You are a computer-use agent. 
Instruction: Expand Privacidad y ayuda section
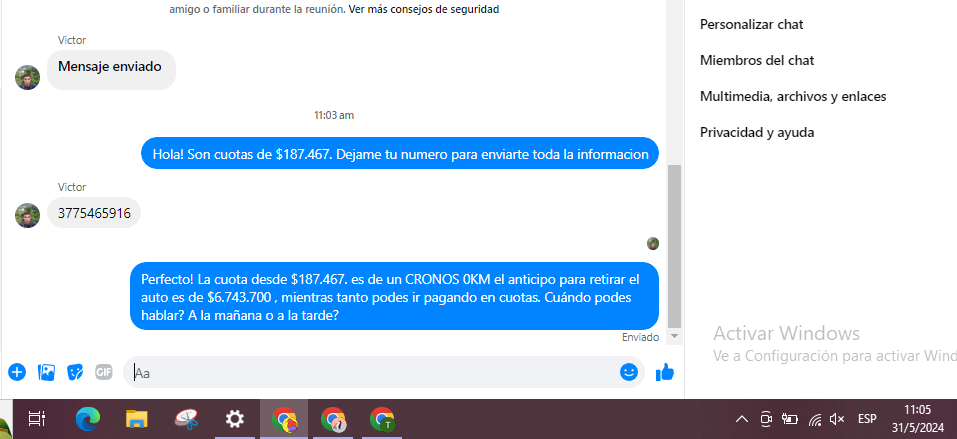(757, 132)
